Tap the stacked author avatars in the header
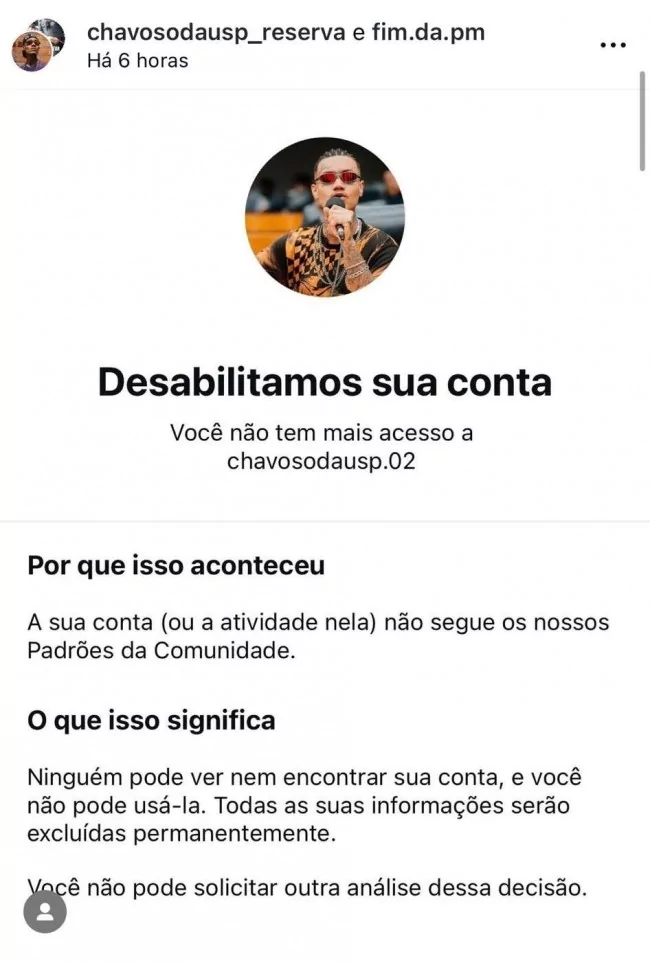The image size is (650, 963). [x=38, y=45]
